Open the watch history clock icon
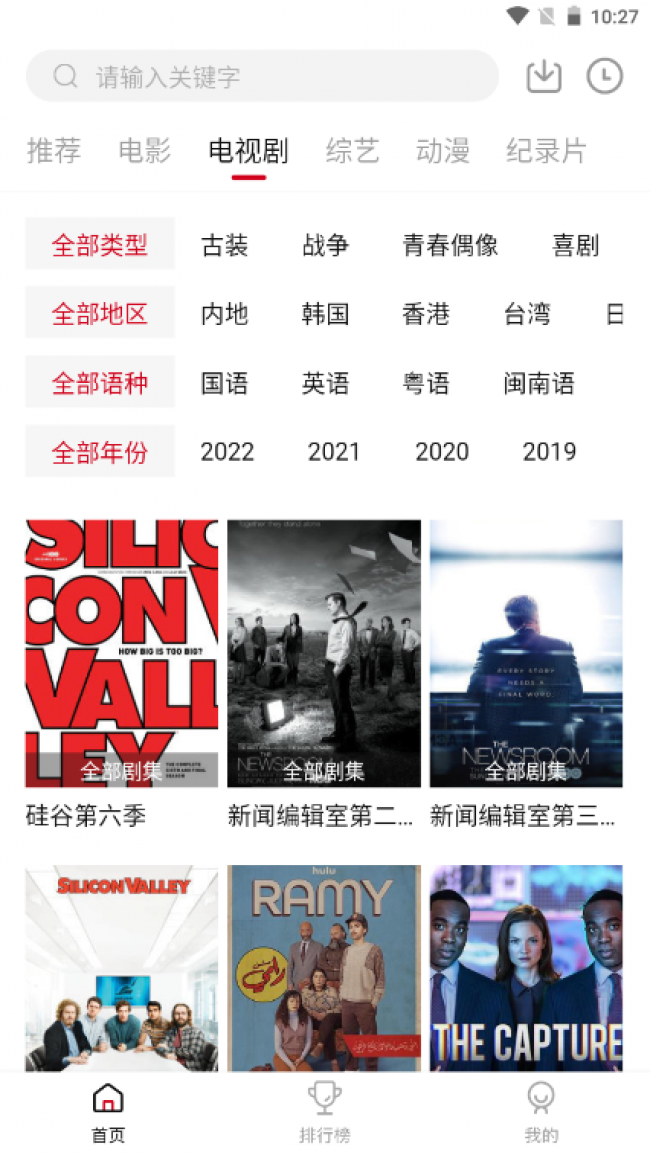Viewport: 650px width, 1155px height. pyautogui.click(x=604, y=76)
